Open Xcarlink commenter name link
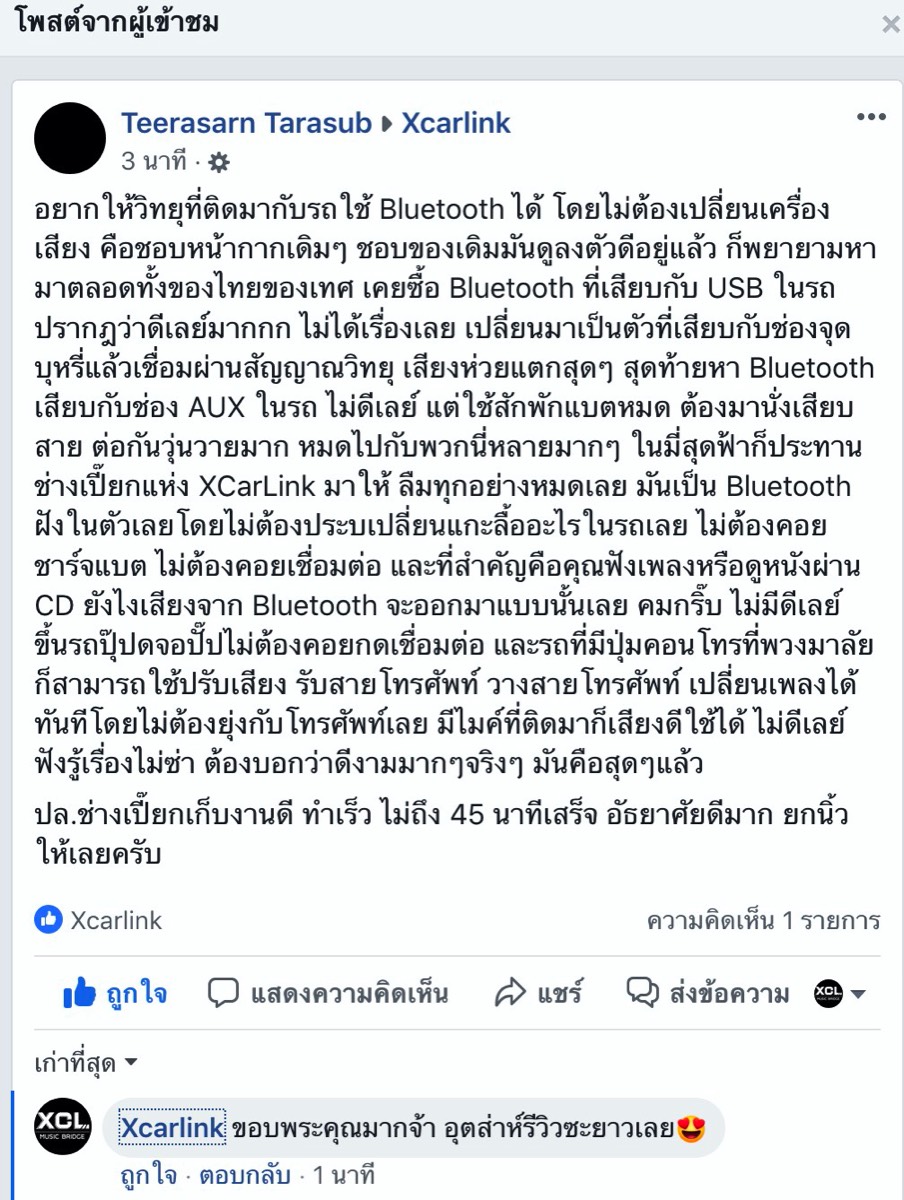Screen dimensions: 904x1200 click(x=173, y=1128)
